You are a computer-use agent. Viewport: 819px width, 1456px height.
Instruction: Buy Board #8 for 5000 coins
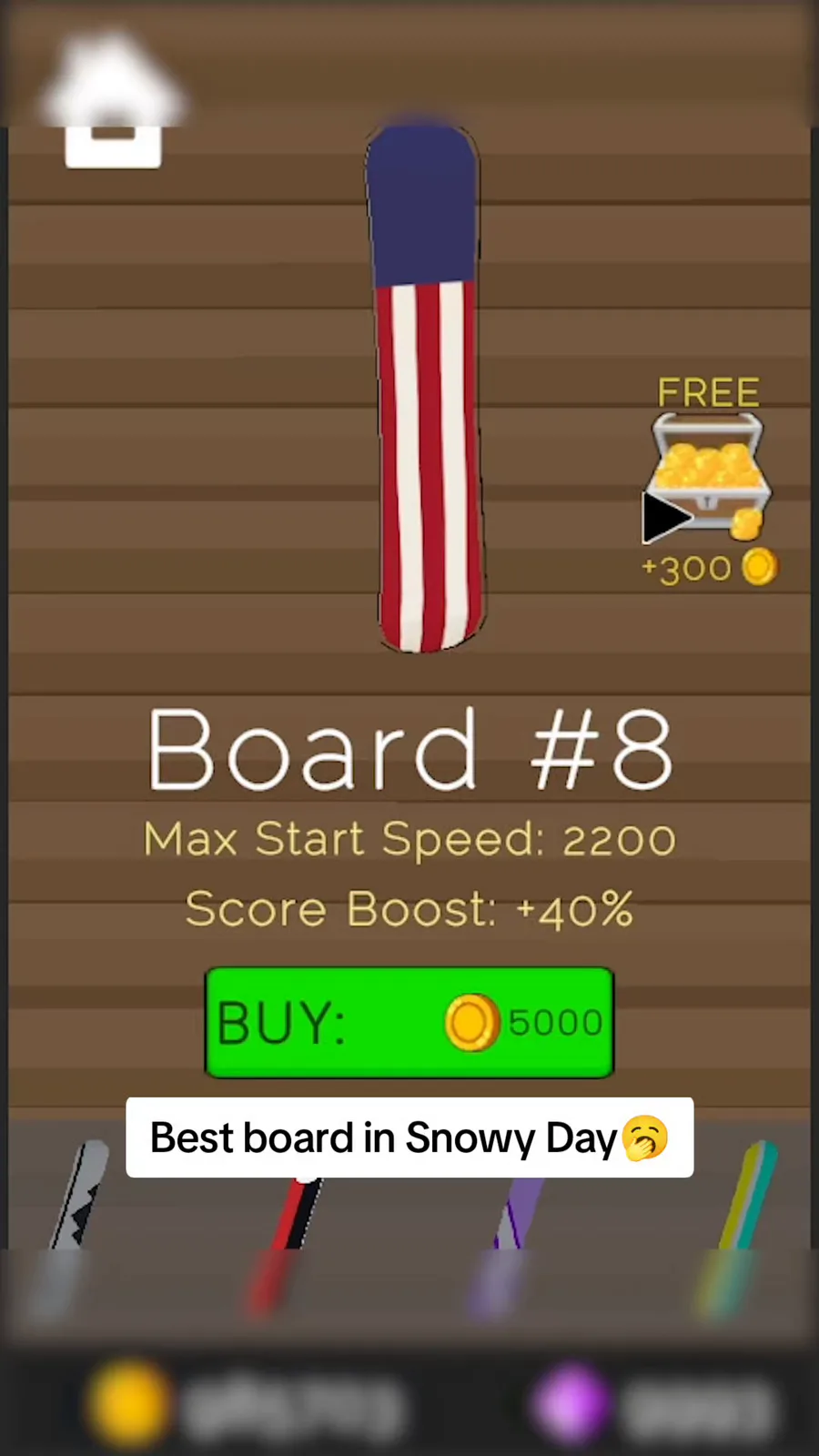point(409,1023)
